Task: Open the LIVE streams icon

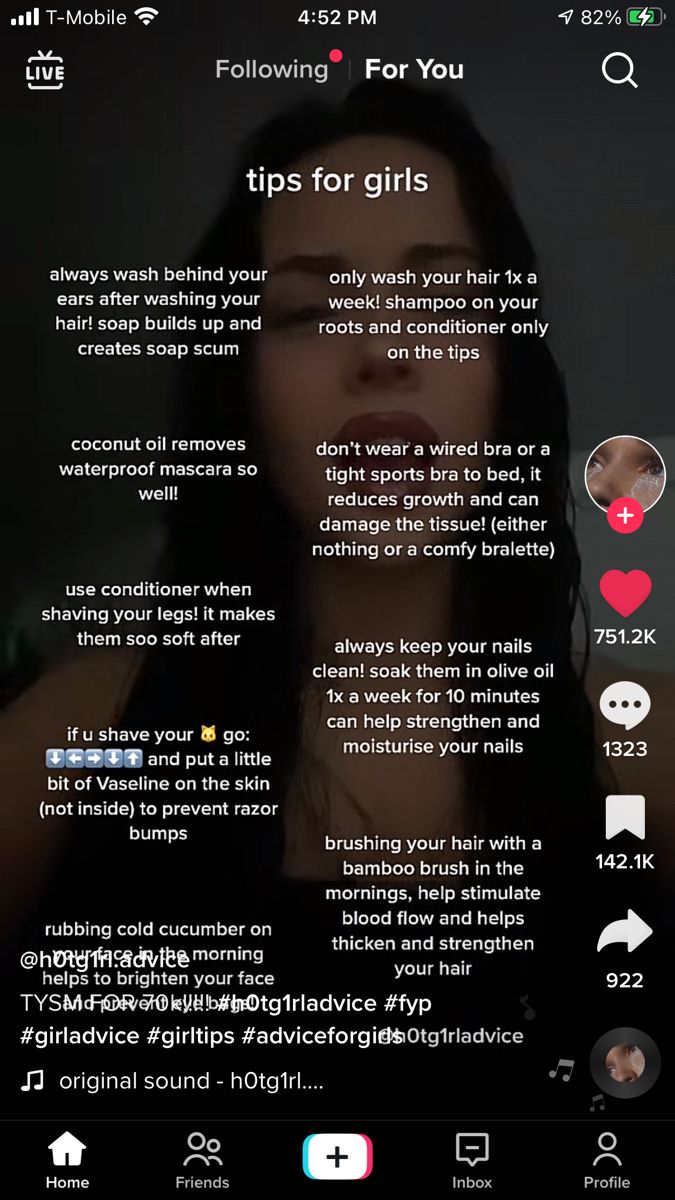Action: point(45,69)
